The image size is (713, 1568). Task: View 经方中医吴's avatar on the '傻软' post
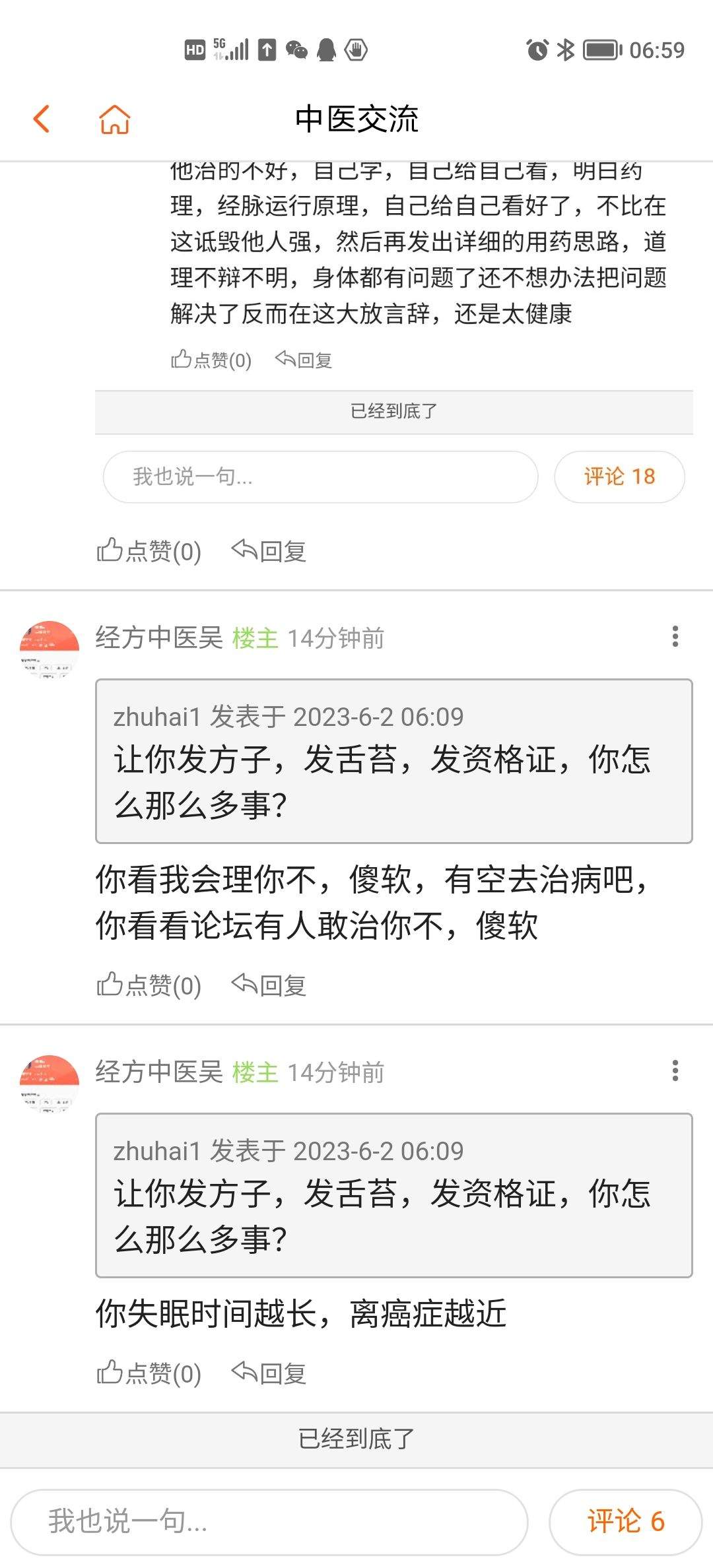click(50, 650)
